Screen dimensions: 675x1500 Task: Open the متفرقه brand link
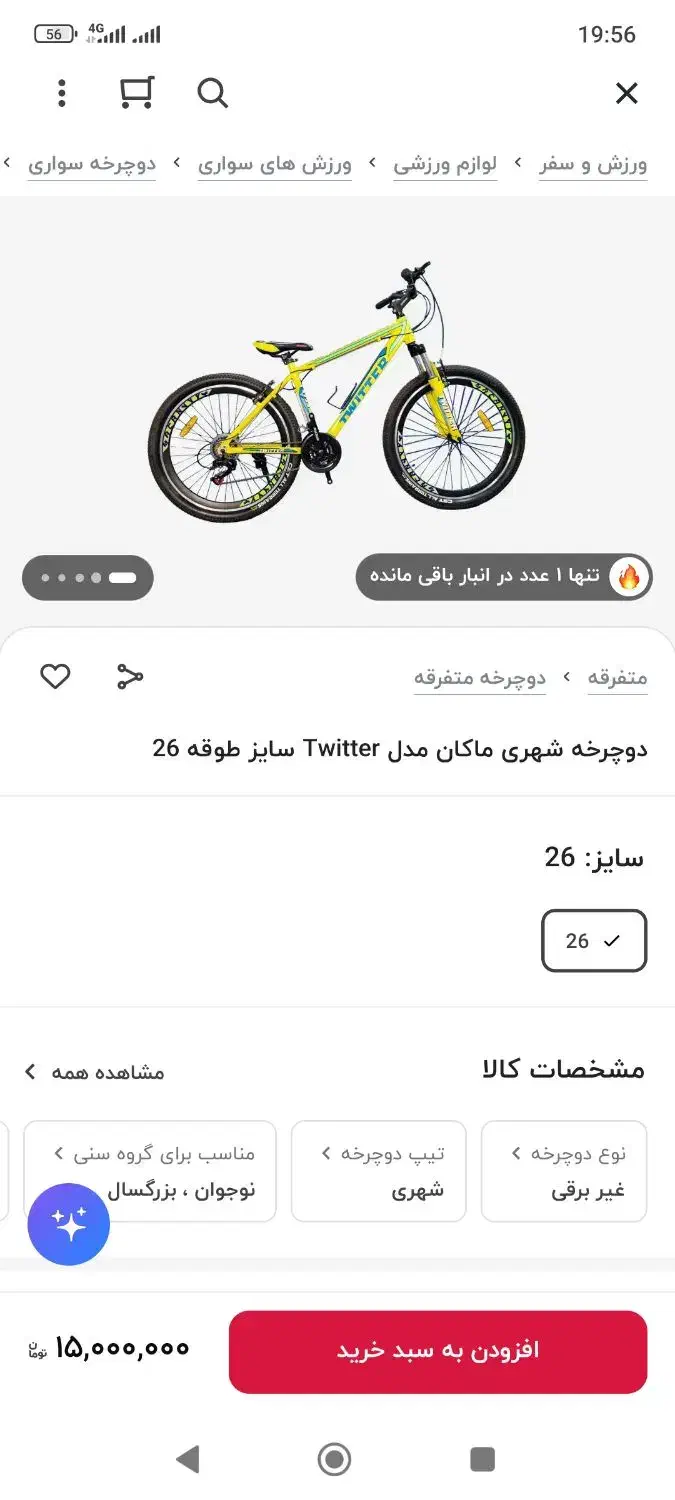coord(617,678)
